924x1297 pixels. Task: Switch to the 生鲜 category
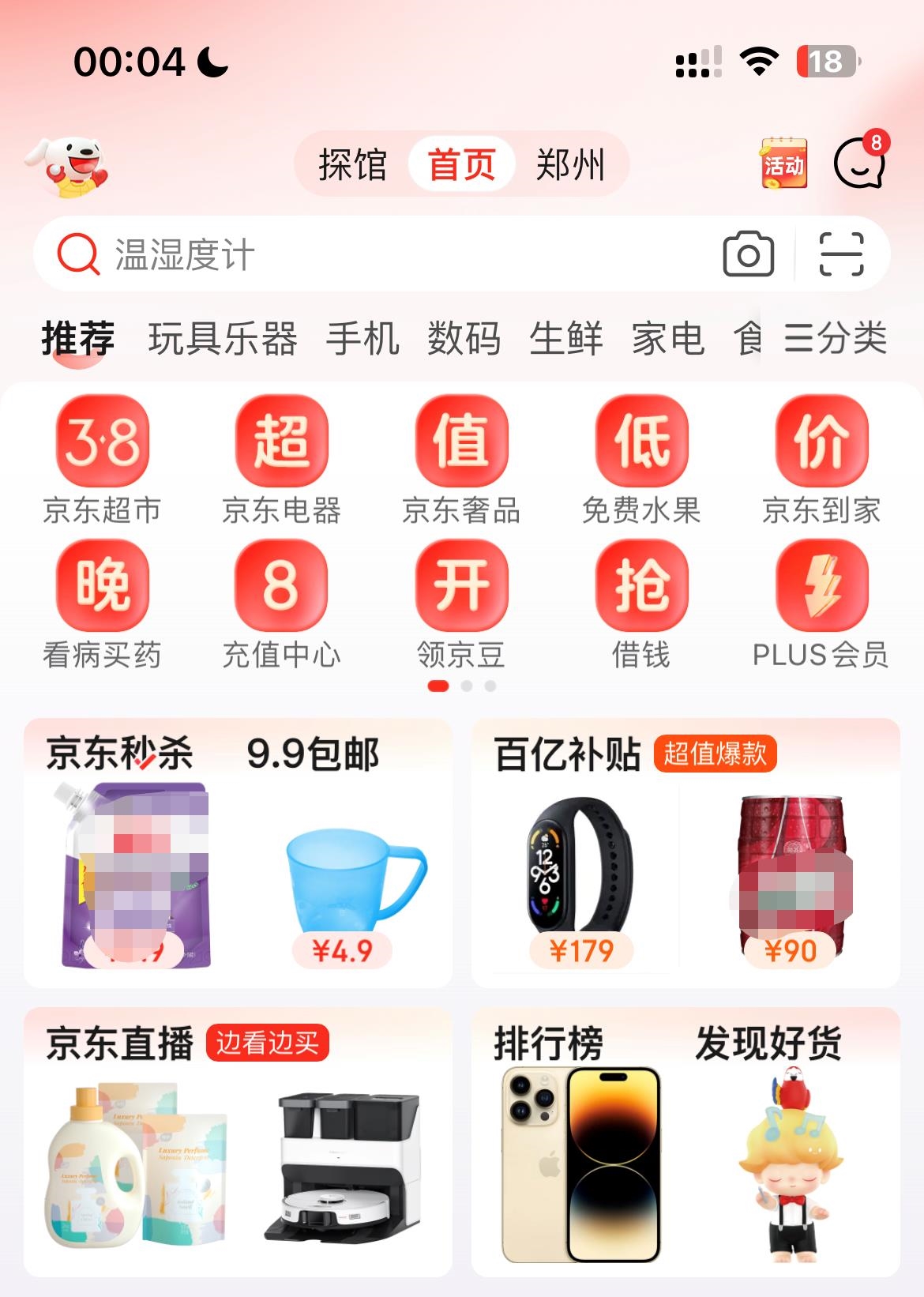(565, 339)
